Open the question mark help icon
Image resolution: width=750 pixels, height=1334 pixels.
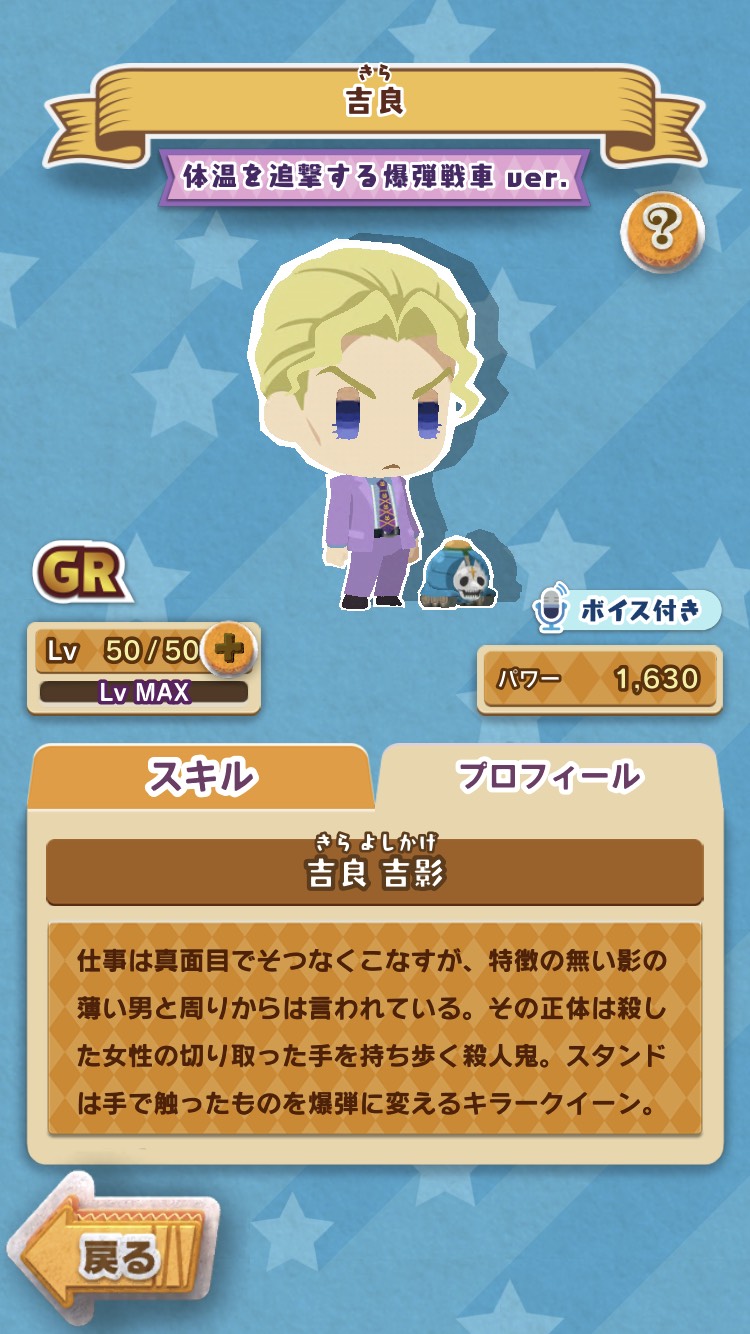(x=662, y=230)
